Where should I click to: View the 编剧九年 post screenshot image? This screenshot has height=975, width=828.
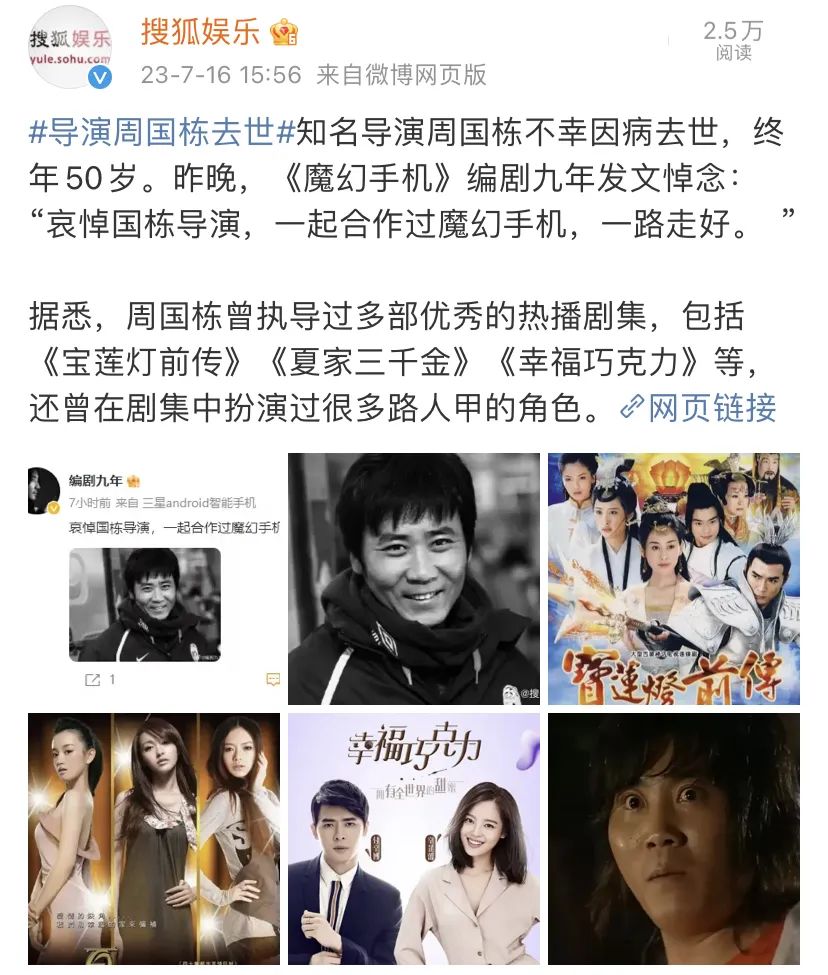tap(154, 578)
